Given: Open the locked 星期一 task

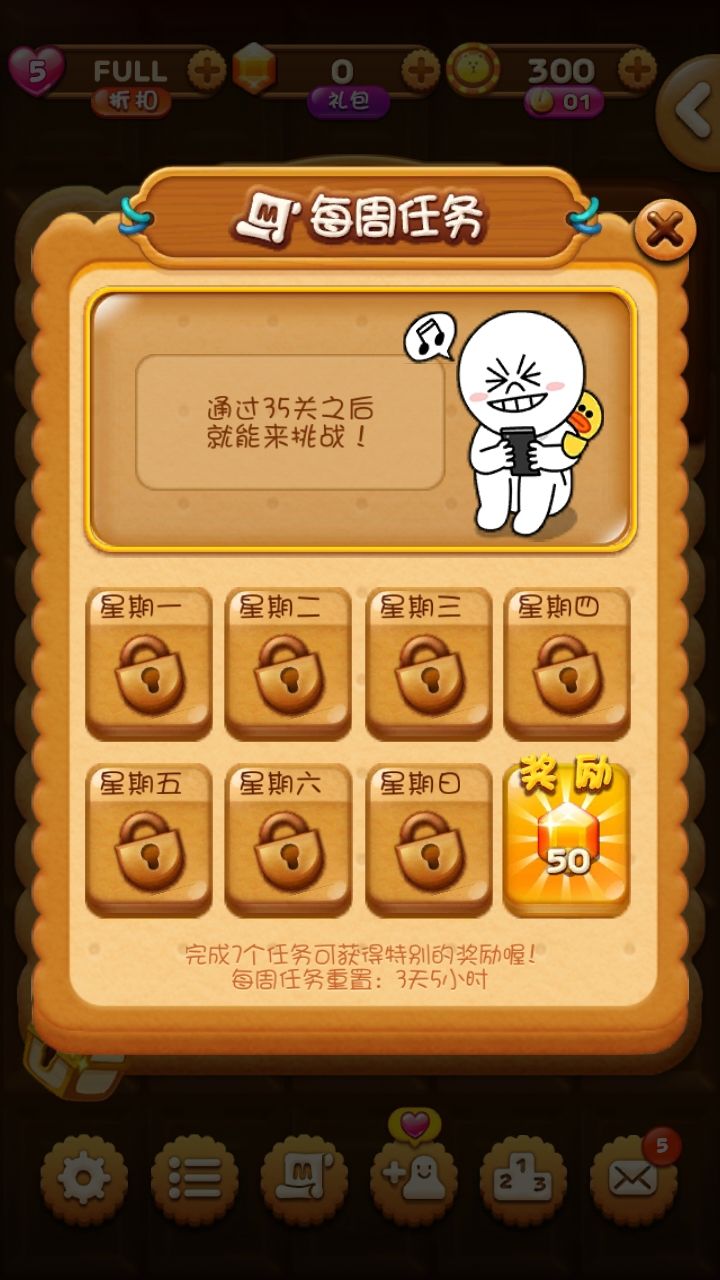Looking at the screenshot, I should pos(149,664).
